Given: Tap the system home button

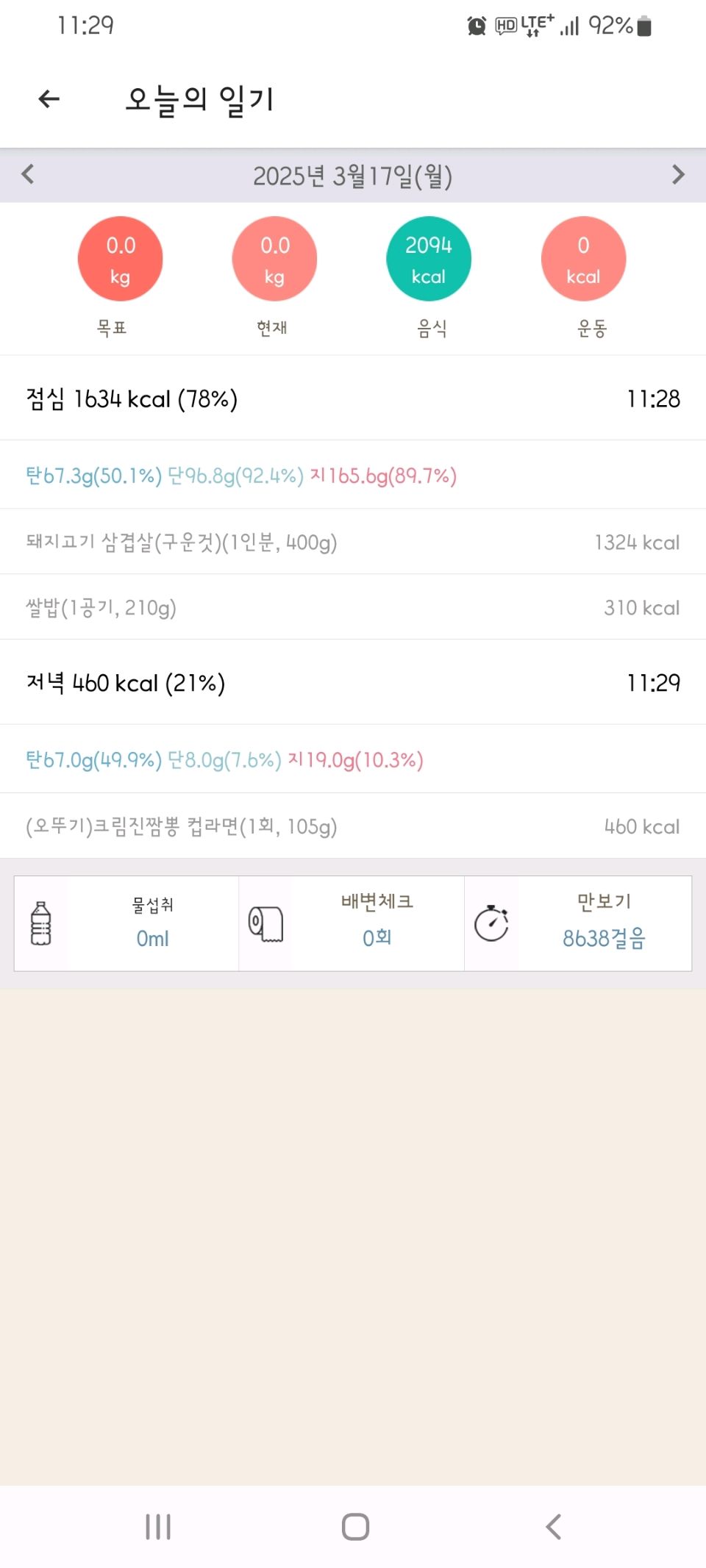Looking at the screenshot, I should tap(355, 1527).
